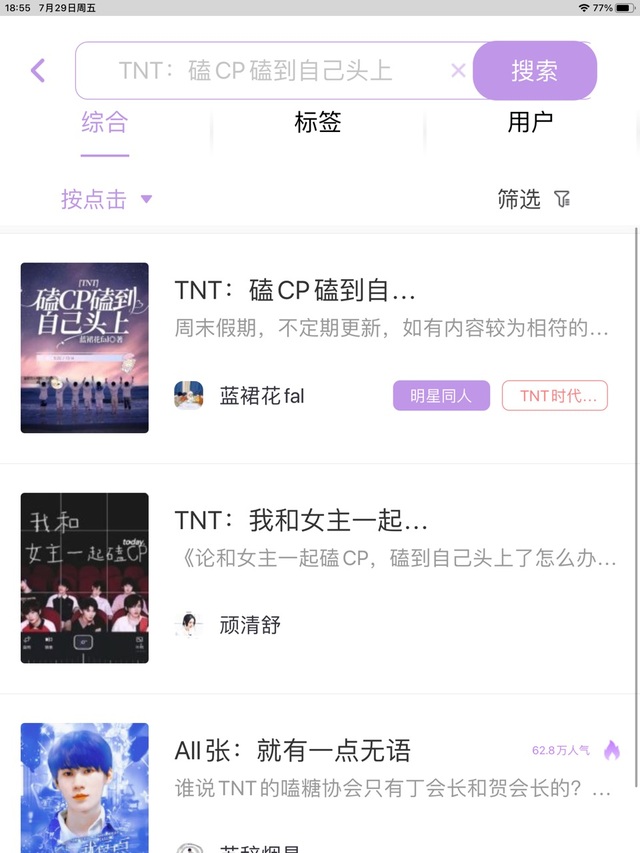Open the story All张：就有一点无语
Screen dimensions: 640x853
point(292,750)
